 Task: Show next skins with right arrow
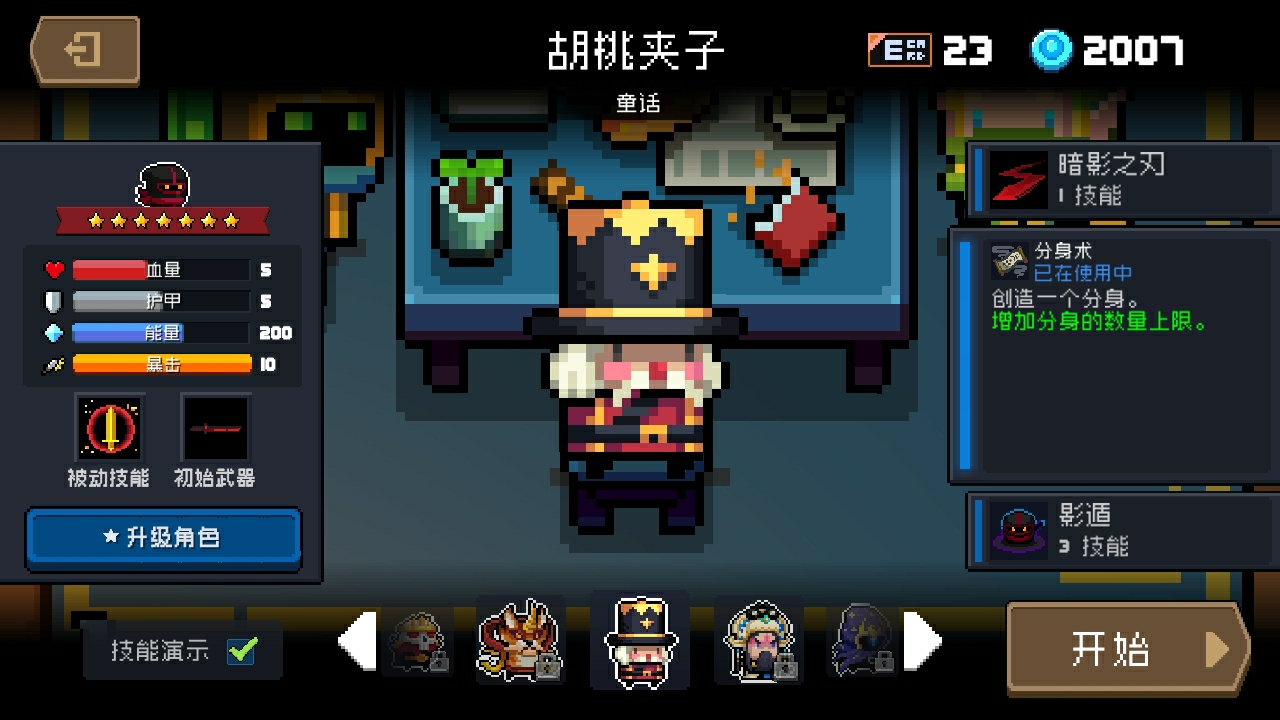tap(922, 641)
